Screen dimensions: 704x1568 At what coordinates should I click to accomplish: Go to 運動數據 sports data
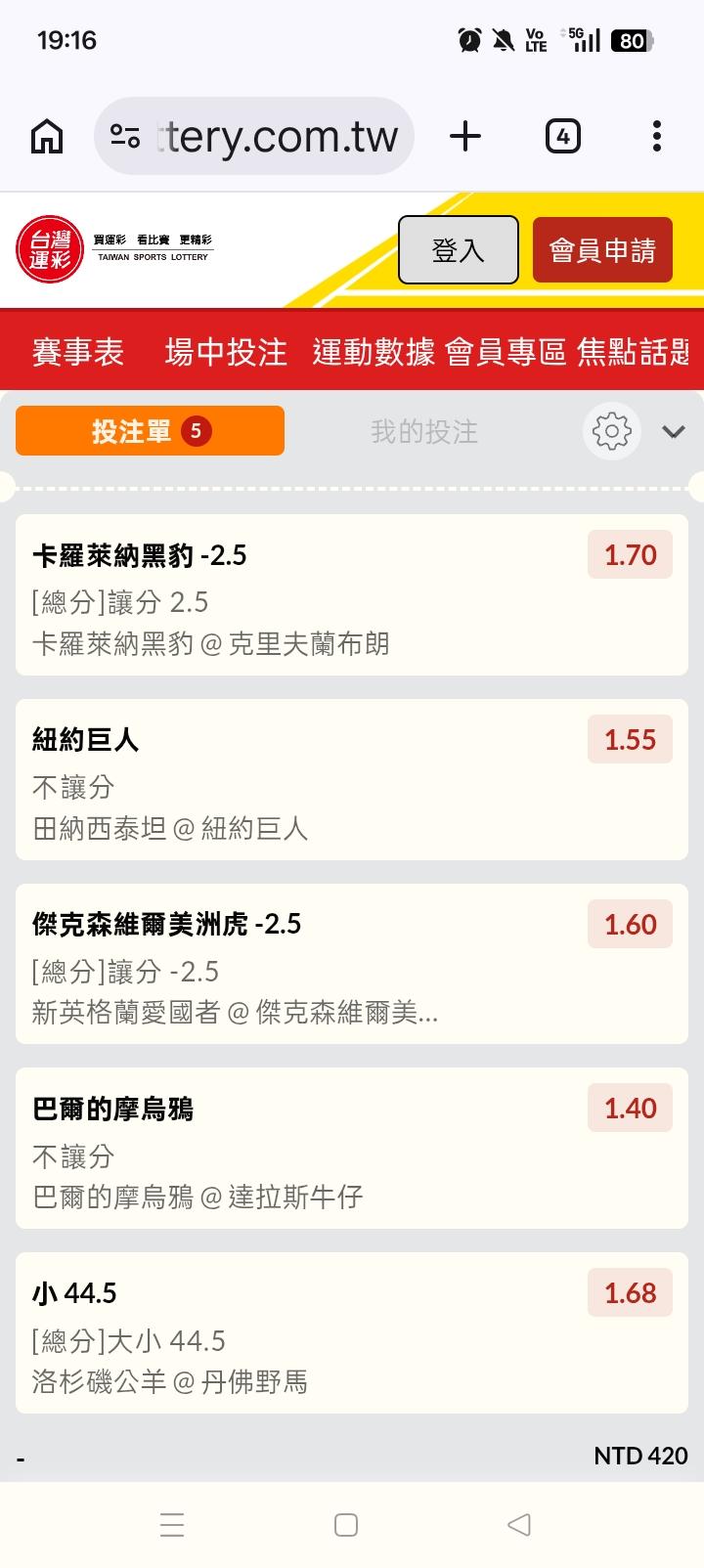(374, 352)
